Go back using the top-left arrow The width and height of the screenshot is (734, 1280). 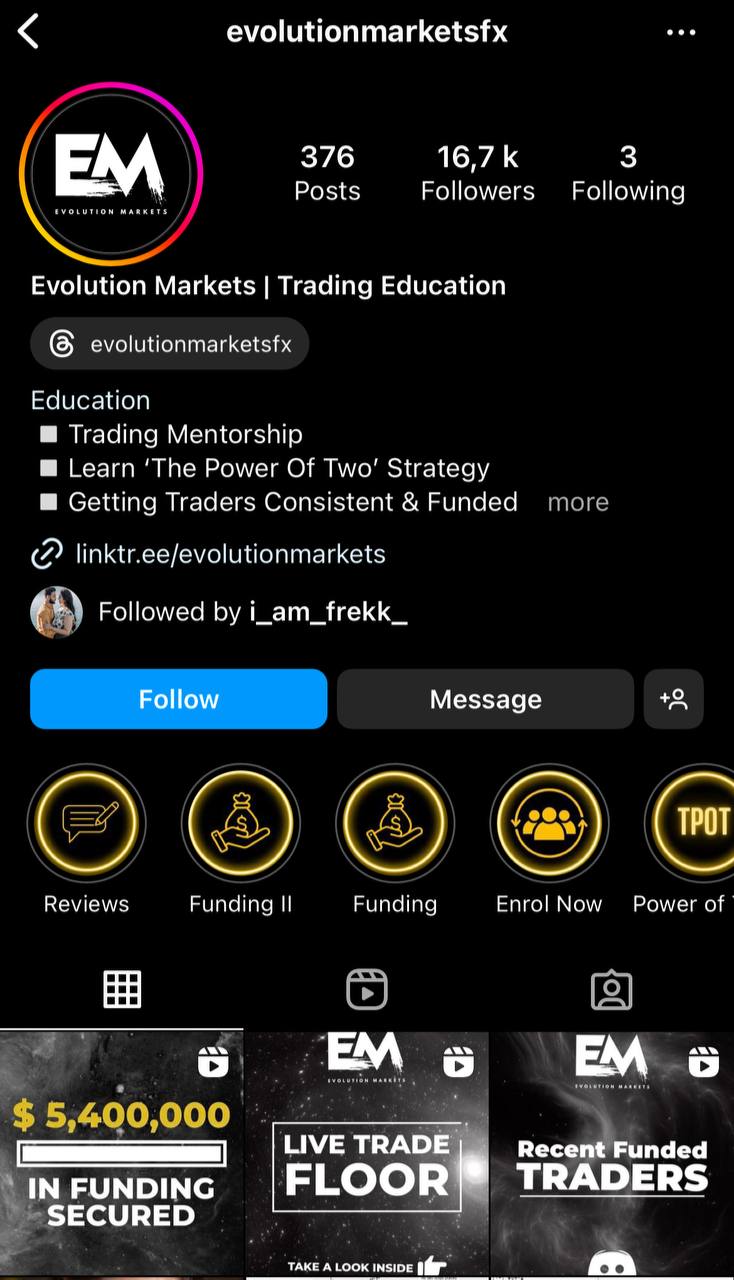(28, 32)
